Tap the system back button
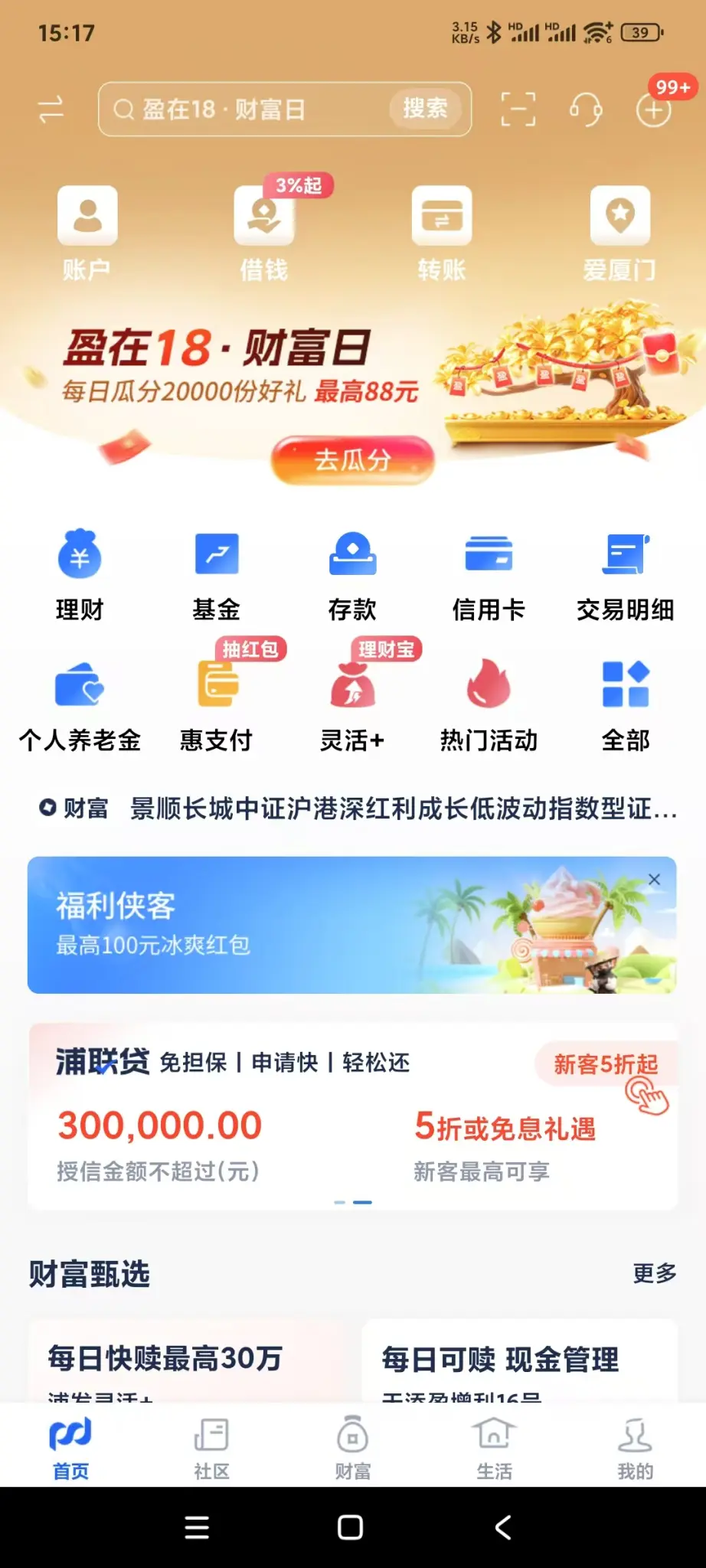This screenshot has height=1568, width=706. point(503,1527)
